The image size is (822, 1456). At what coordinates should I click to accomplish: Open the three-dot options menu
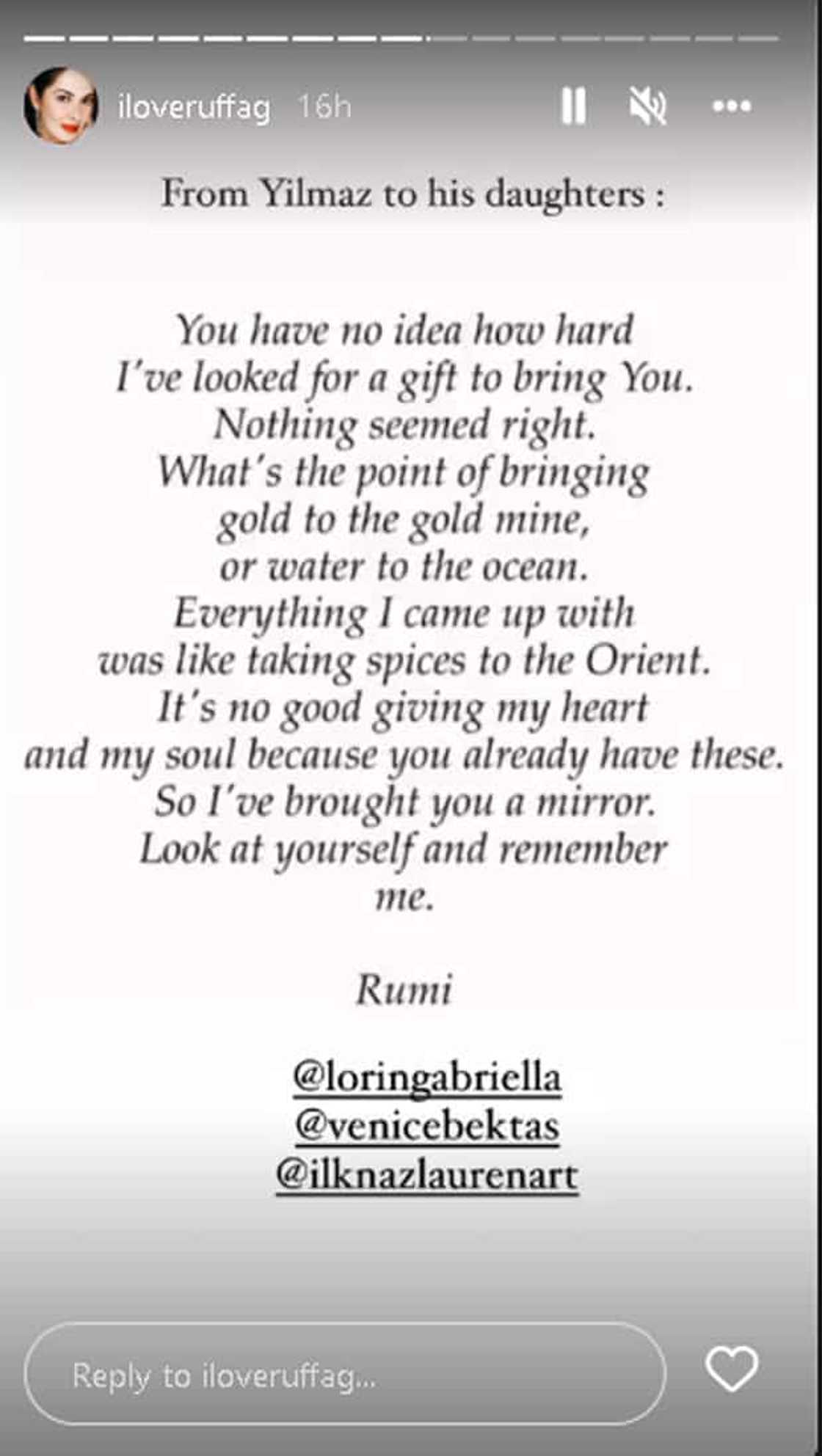pos(732,106)
